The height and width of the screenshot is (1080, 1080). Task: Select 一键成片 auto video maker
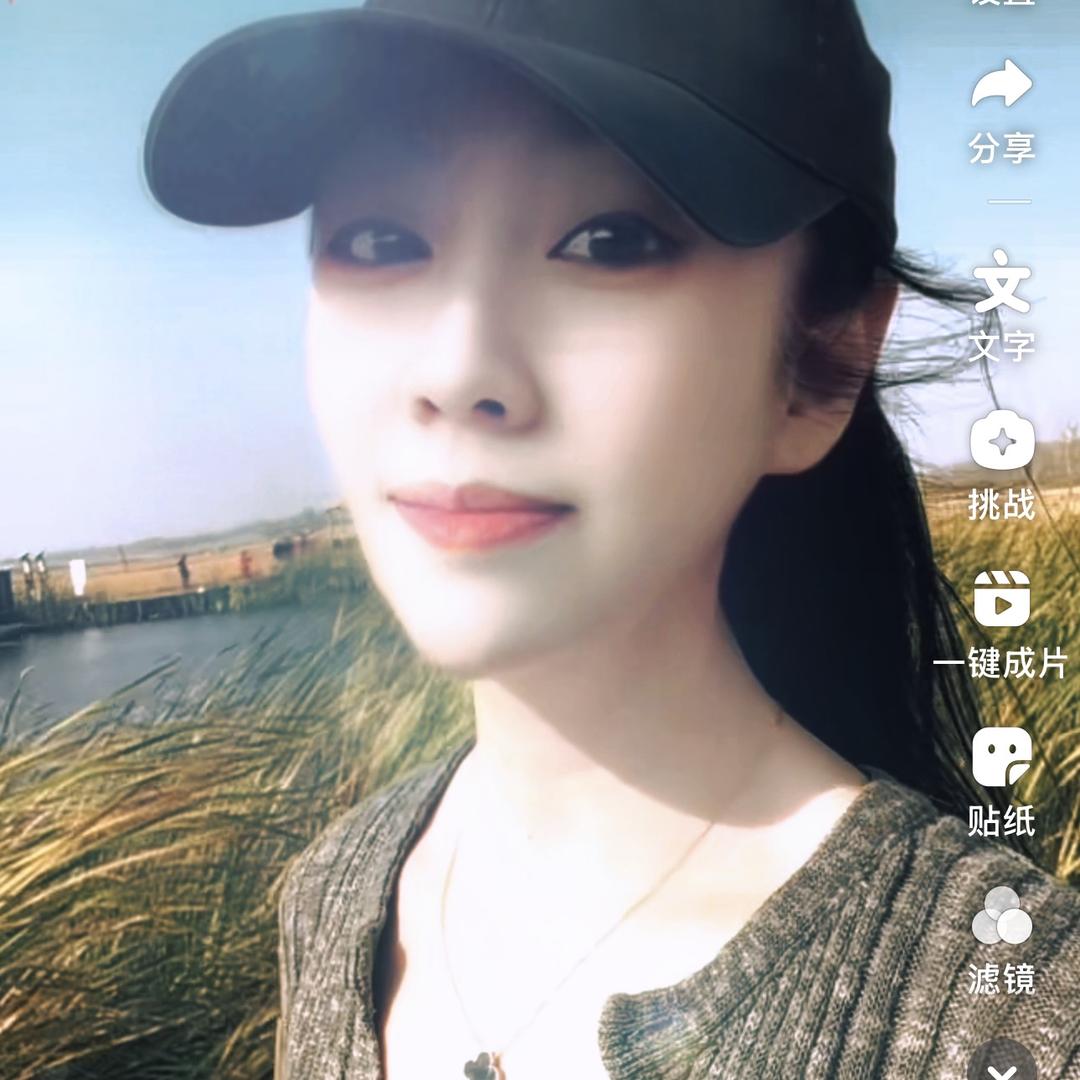tap(1001, 599)
